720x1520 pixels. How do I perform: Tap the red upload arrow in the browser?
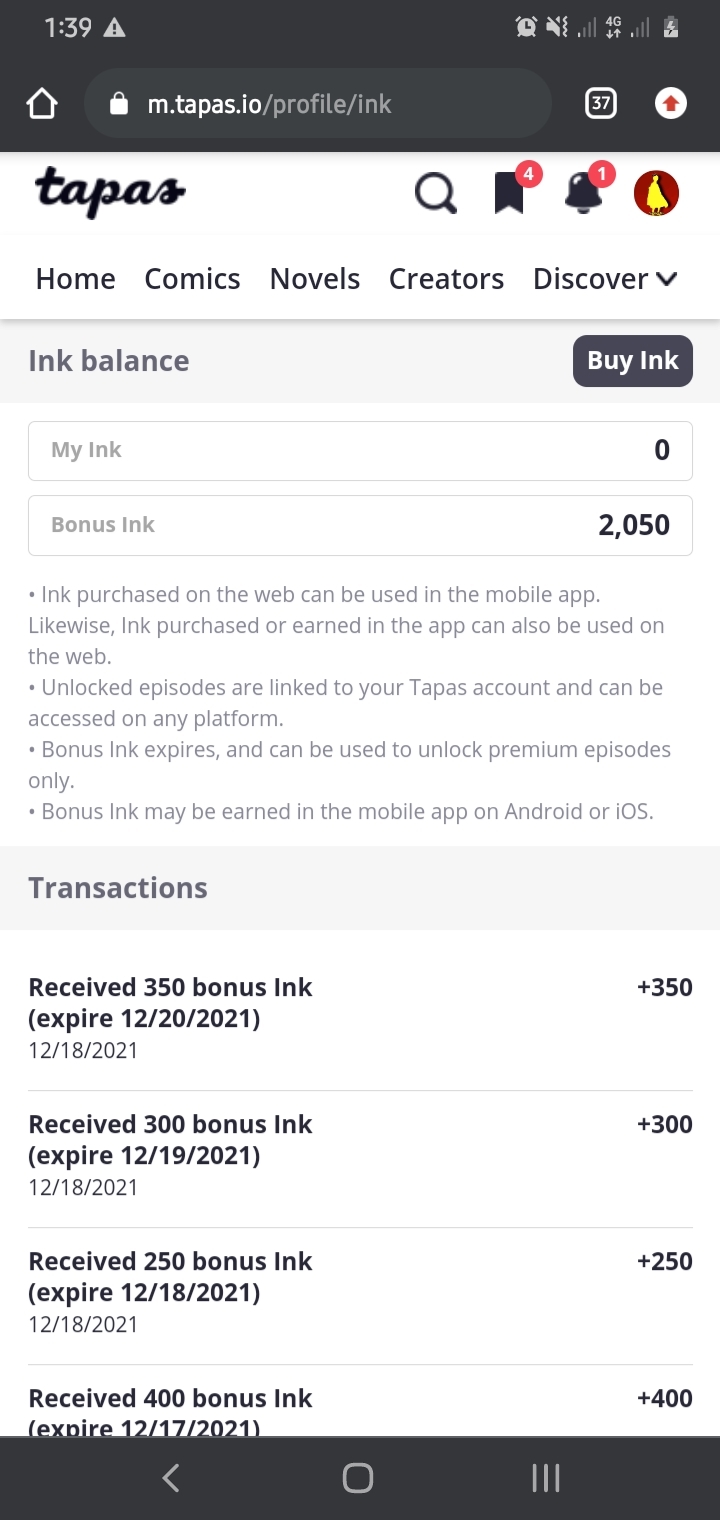pyautogui.click(x=670, y=103)
